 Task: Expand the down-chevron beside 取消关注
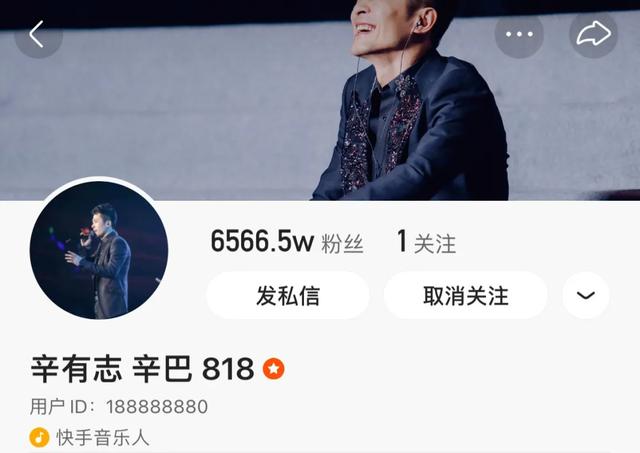(586, 295)
